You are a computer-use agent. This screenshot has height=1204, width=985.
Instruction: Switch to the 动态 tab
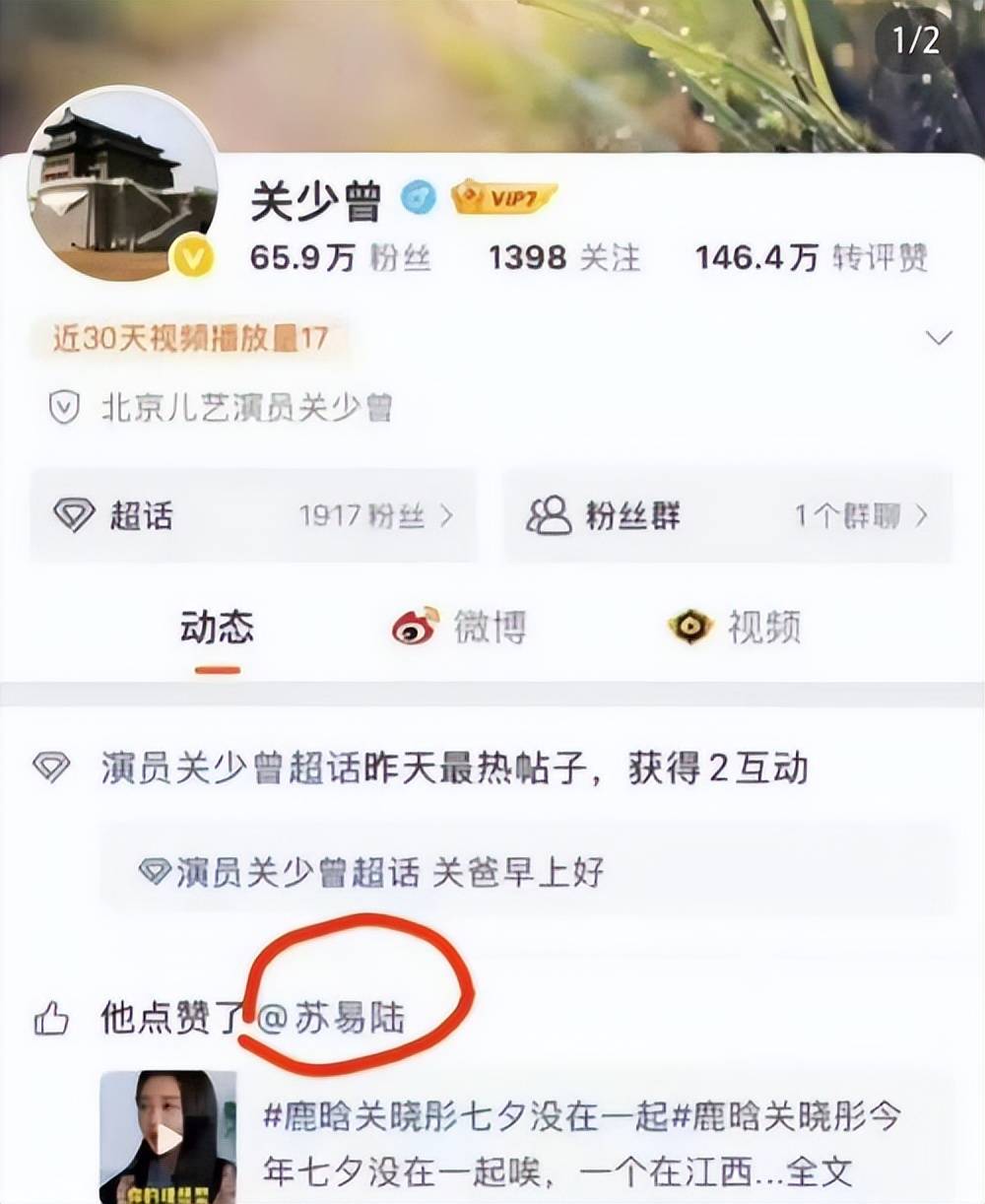coord(217,629)
